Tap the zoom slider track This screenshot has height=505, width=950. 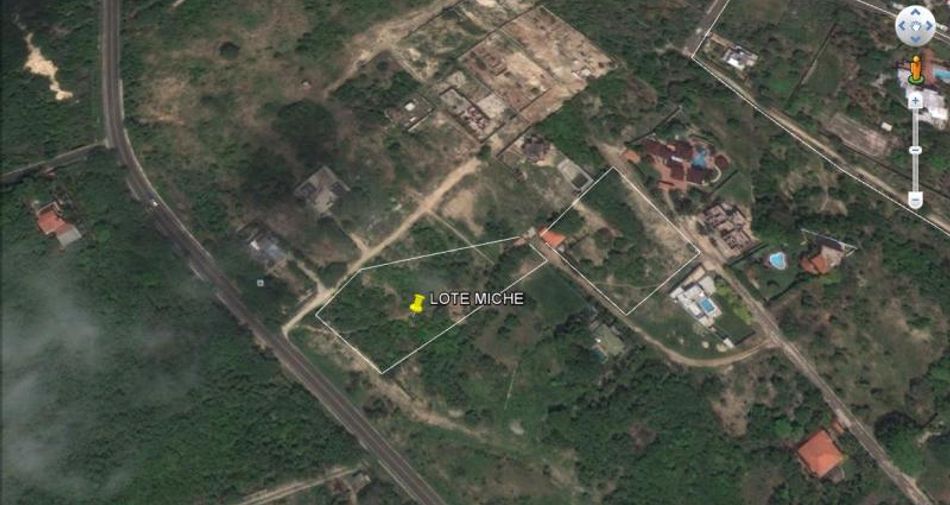pyautogui.click(x=915, y=151)
